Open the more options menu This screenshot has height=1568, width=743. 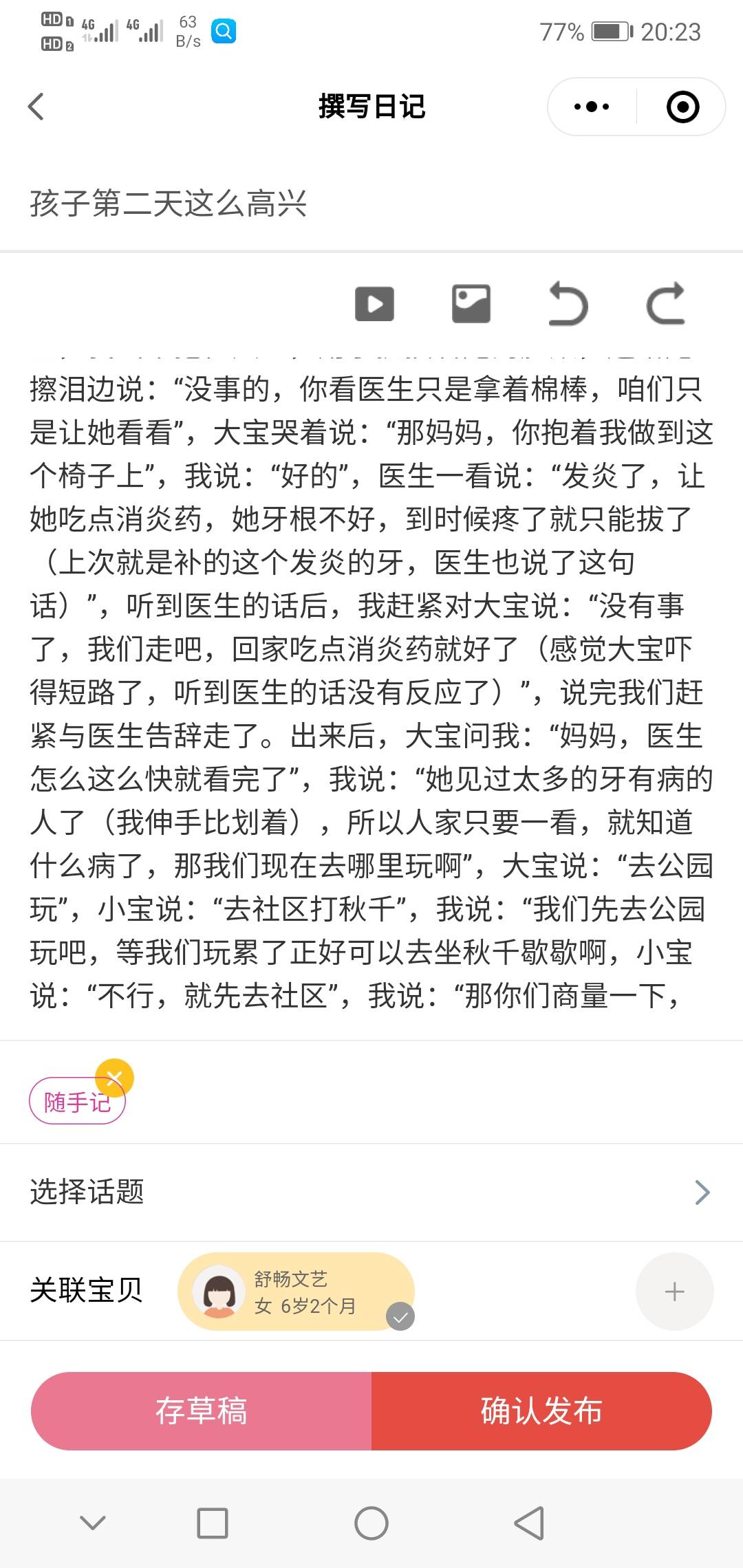593,107
